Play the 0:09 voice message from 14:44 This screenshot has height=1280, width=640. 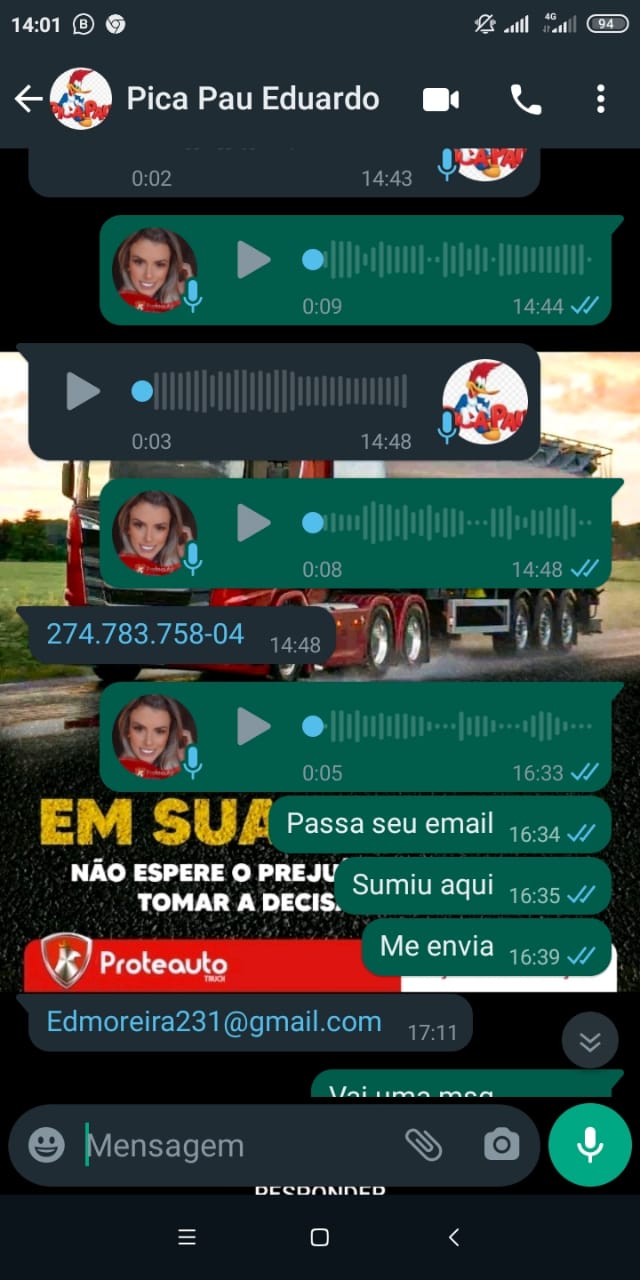pyautogui.click(x=253, y=260)
